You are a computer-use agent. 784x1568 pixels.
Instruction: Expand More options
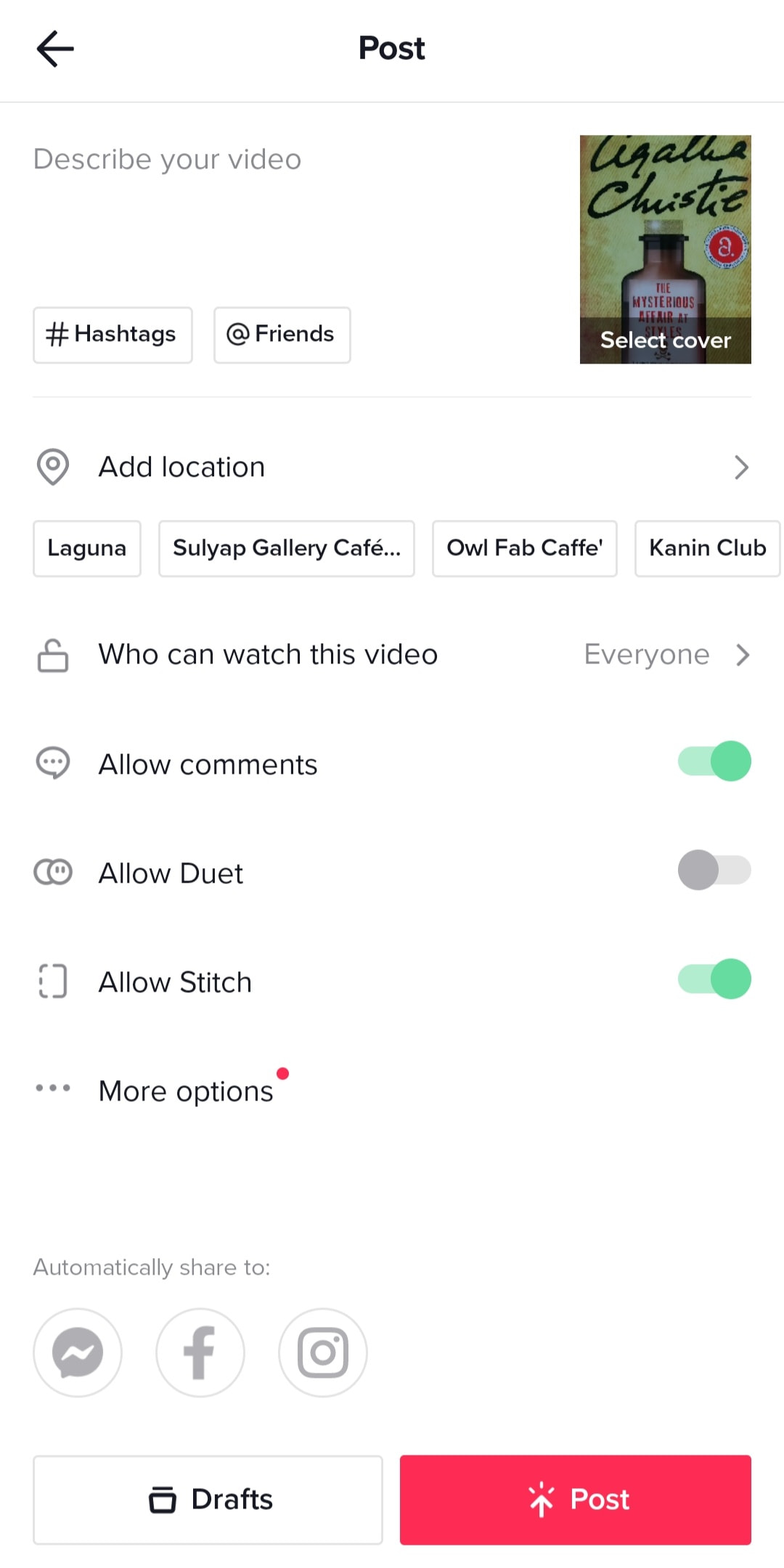186,1090
